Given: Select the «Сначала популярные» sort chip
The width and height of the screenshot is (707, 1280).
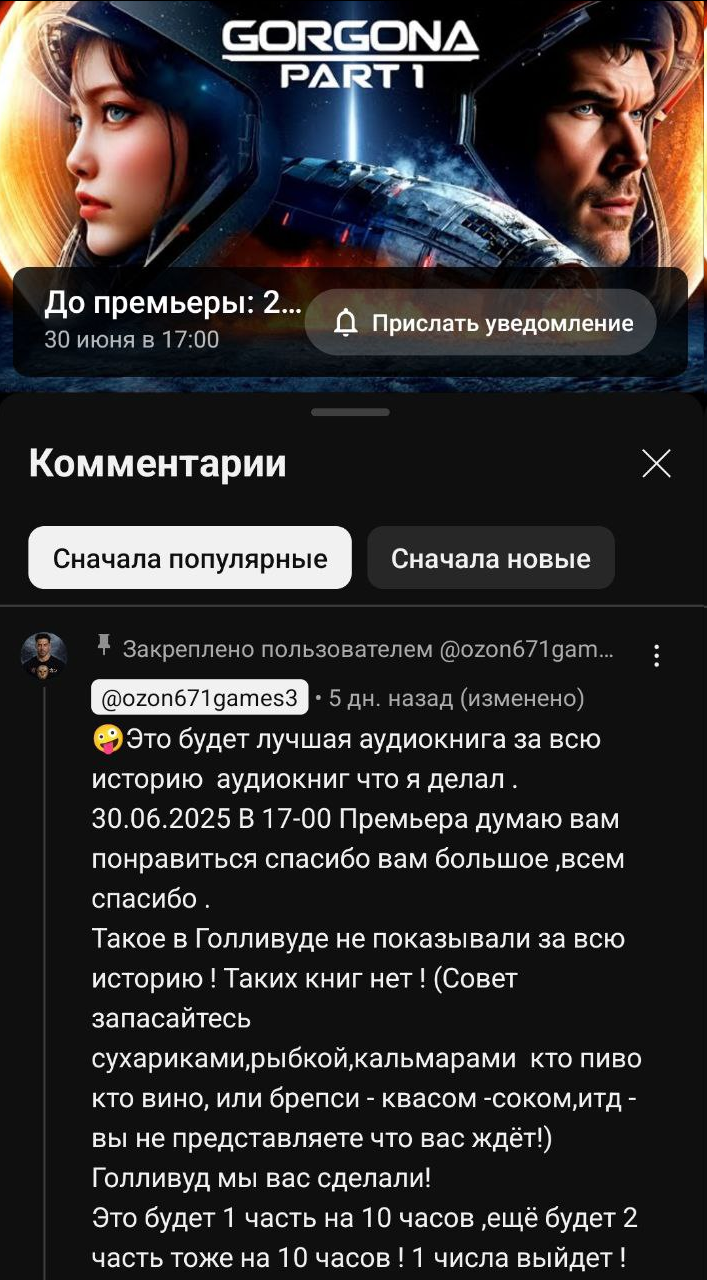Looking at the screenshot, I should tap(190, 558).
